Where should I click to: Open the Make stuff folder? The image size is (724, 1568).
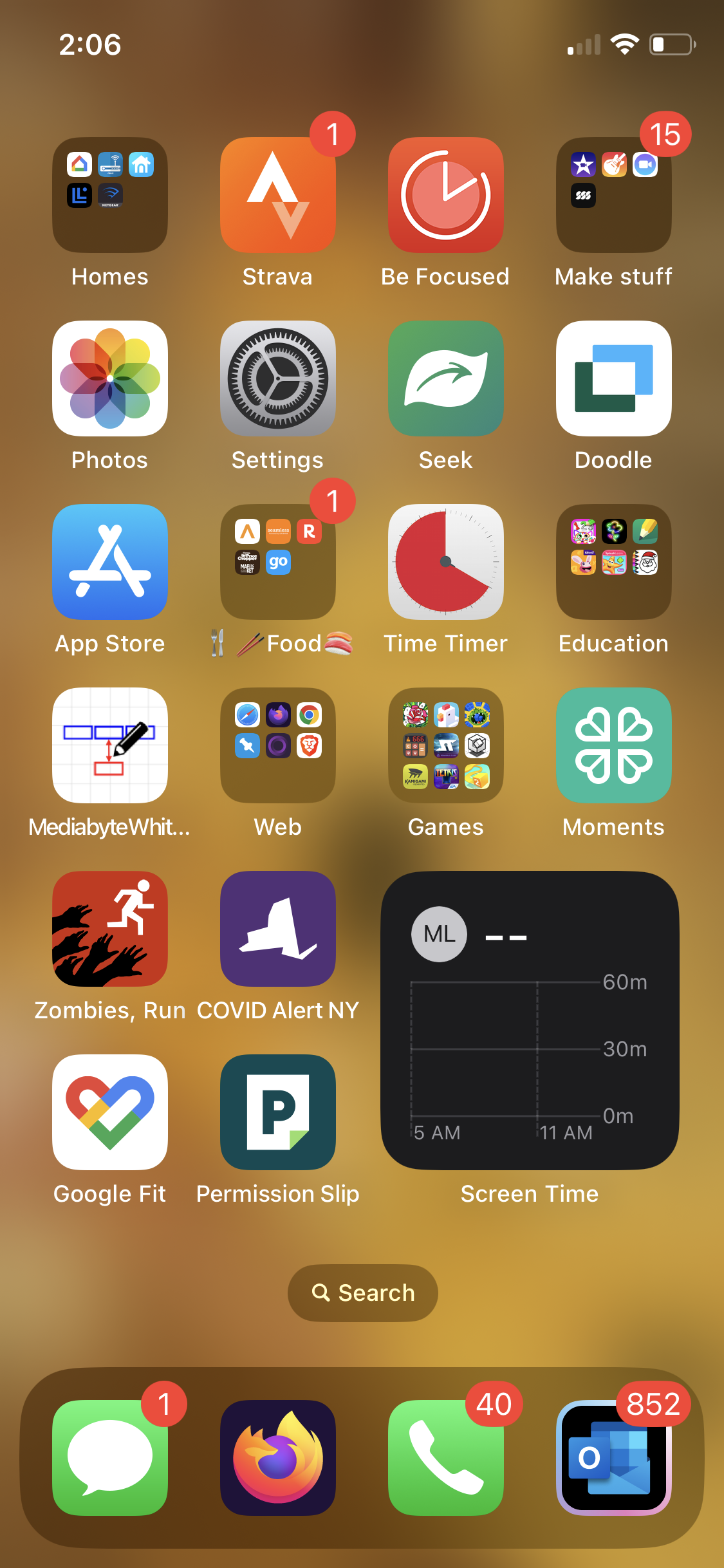tap(613, 194)
